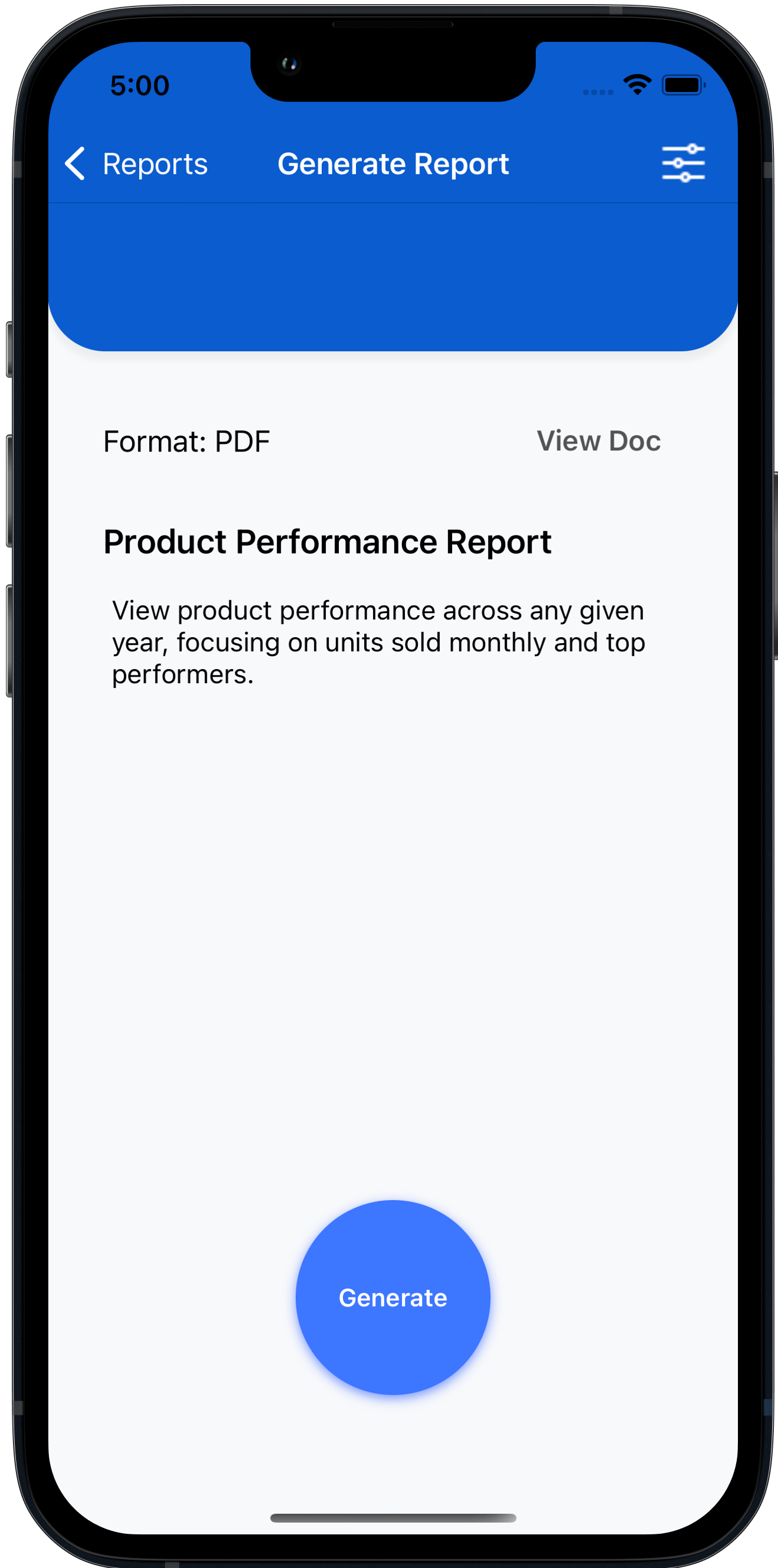
Task: Tap the View Doc link
Action: [x=598, y=441]
